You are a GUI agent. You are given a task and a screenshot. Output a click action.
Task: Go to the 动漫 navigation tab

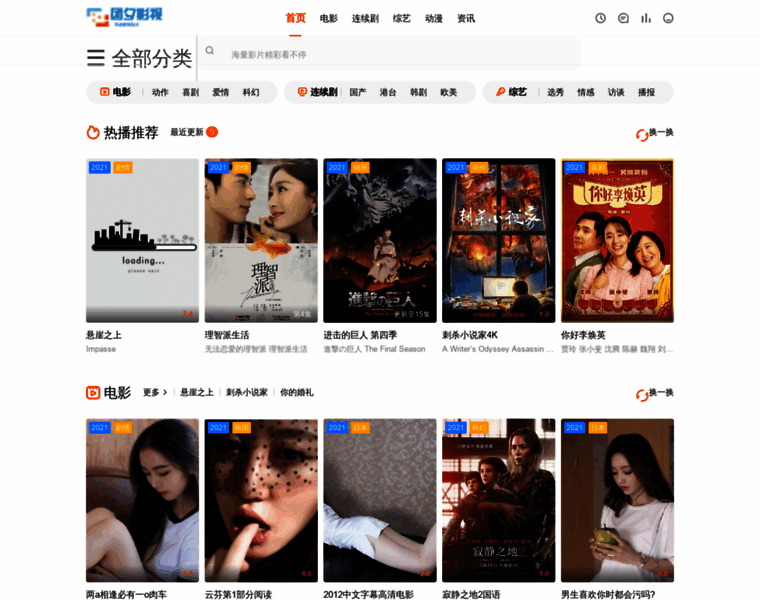pos(433,18)
